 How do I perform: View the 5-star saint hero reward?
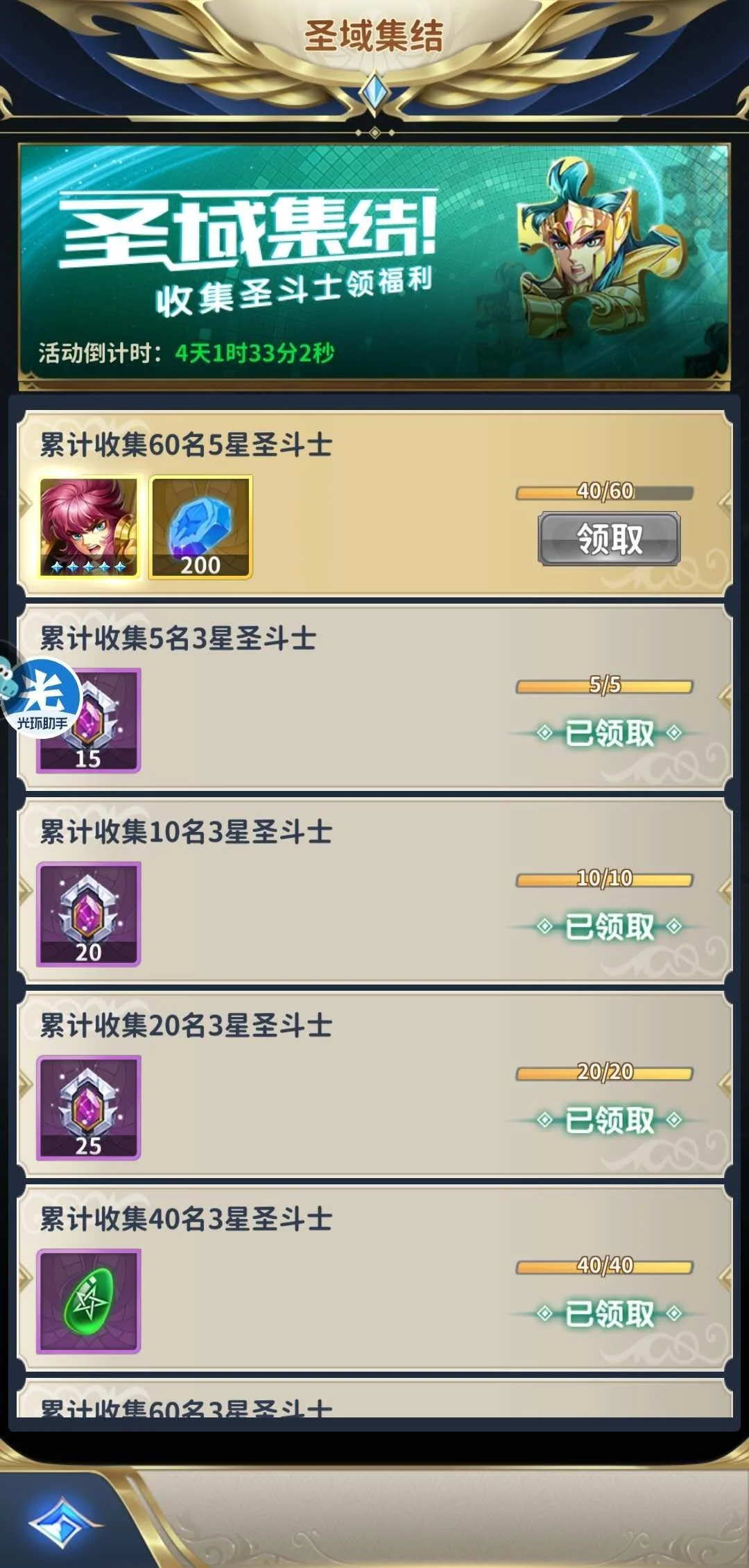pyautogui.click(x=89, y=527)
